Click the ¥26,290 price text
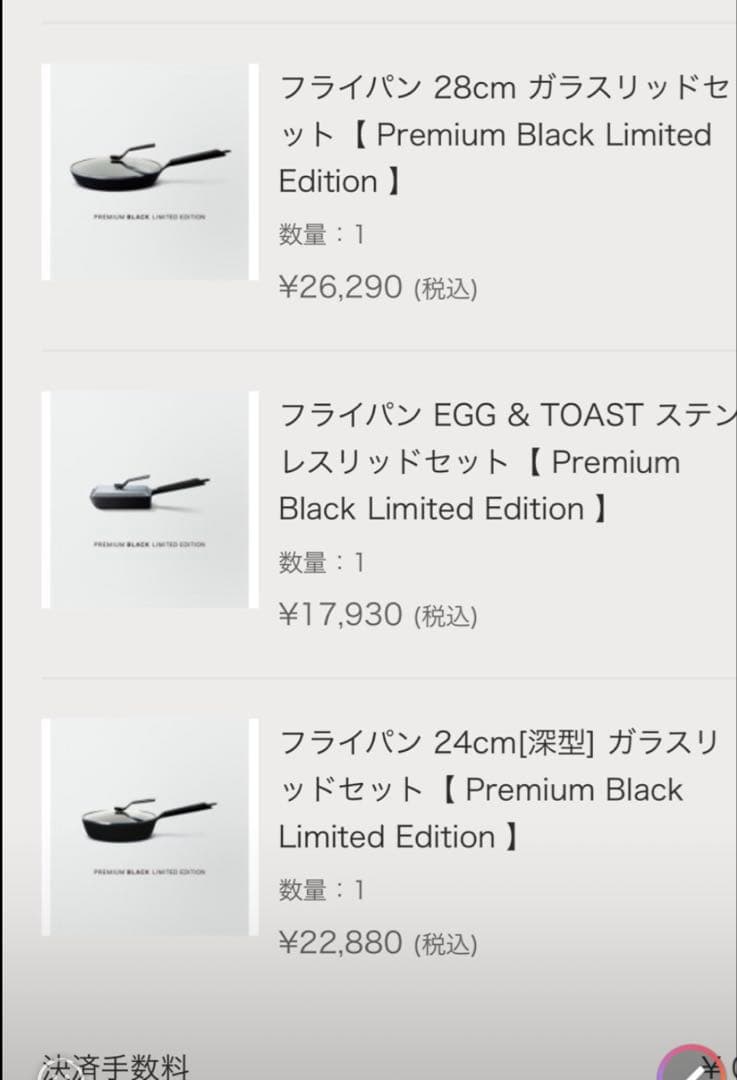The height and width of the screenshot is (1080, 737). (x=340, y=287)
